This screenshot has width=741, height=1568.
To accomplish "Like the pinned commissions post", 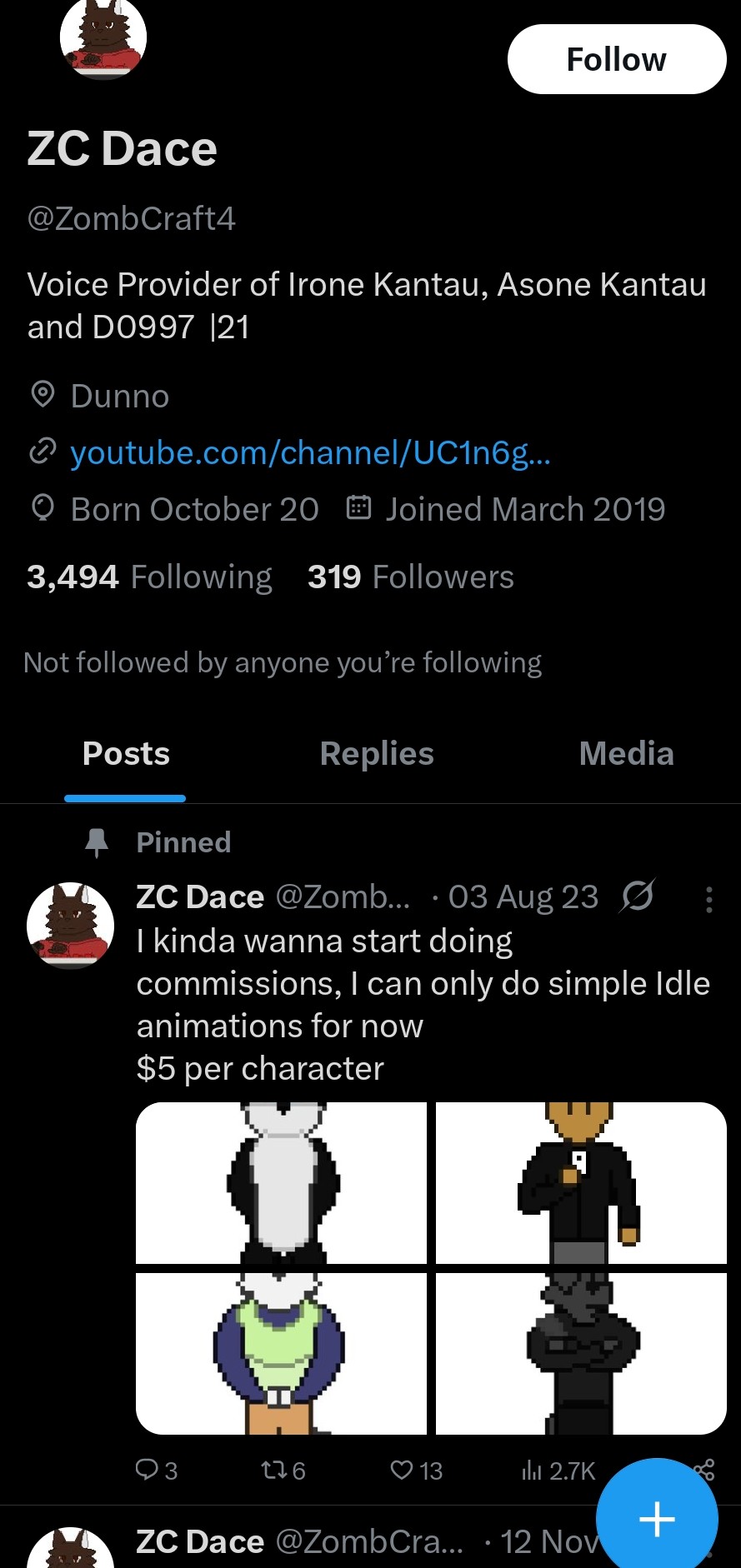I will 416,1470.
